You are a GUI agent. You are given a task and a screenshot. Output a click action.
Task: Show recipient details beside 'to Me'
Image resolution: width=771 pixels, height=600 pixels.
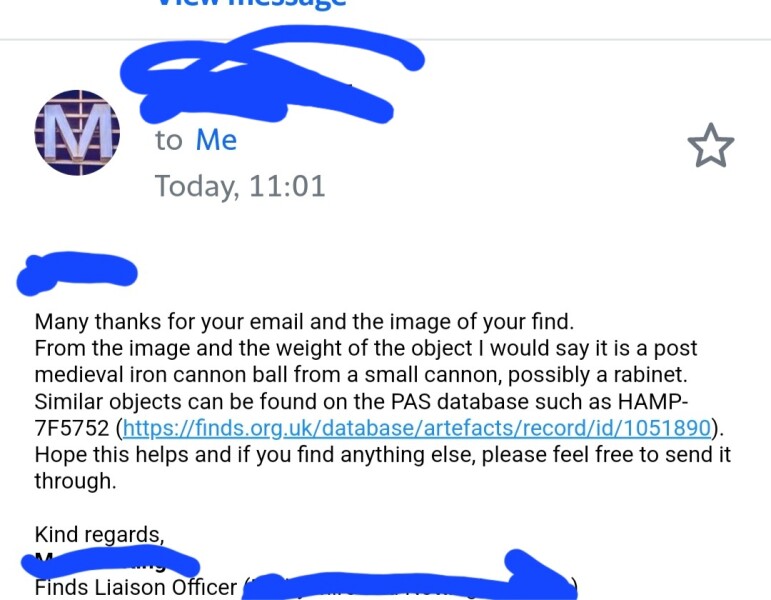[x=216, y=141]
